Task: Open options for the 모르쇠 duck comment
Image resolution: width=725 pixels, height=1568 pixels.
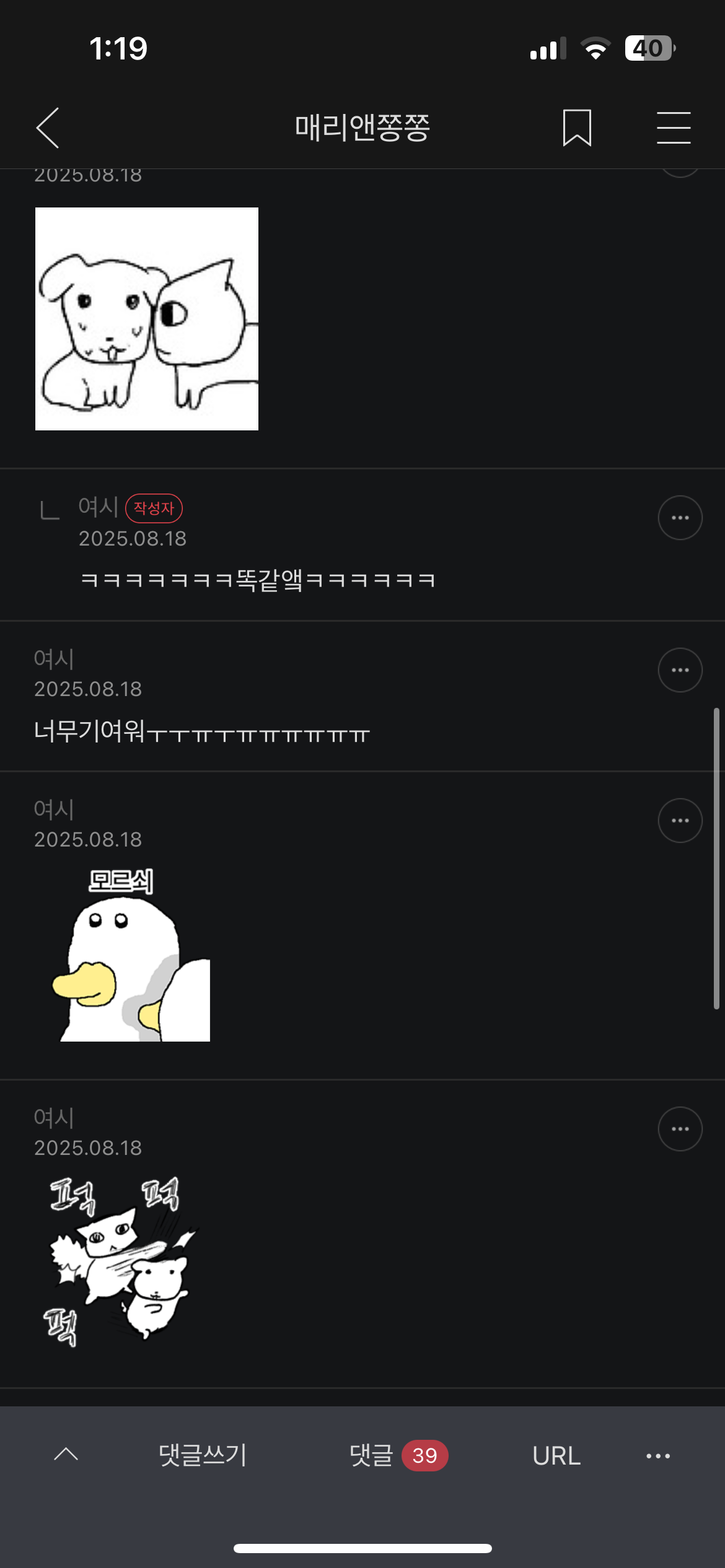Action: pyautogui.click(x=680, y=821)
